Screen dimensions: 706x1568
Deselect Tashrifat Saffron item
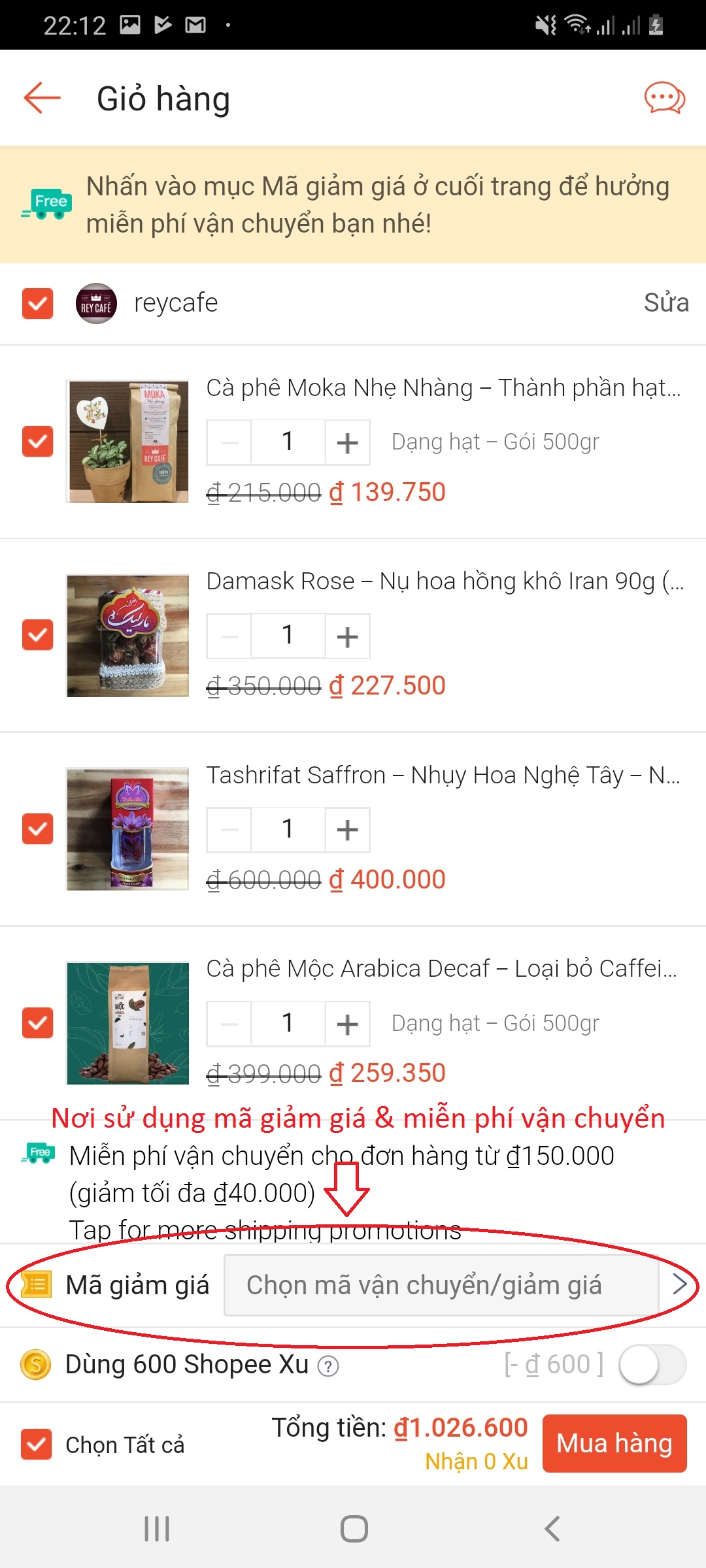37,829
